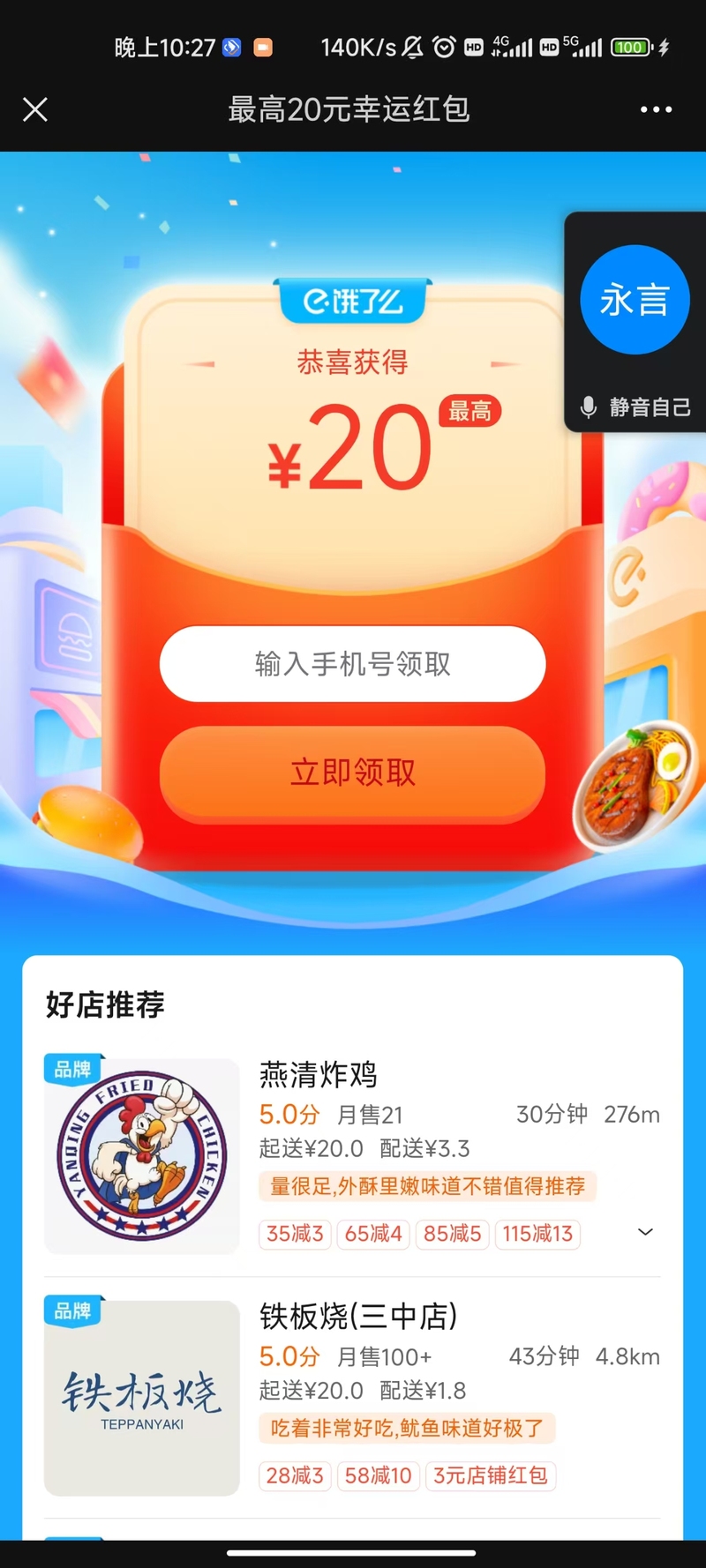
Task: Open the three-dot overflow menu
Action: click(656, 109)
